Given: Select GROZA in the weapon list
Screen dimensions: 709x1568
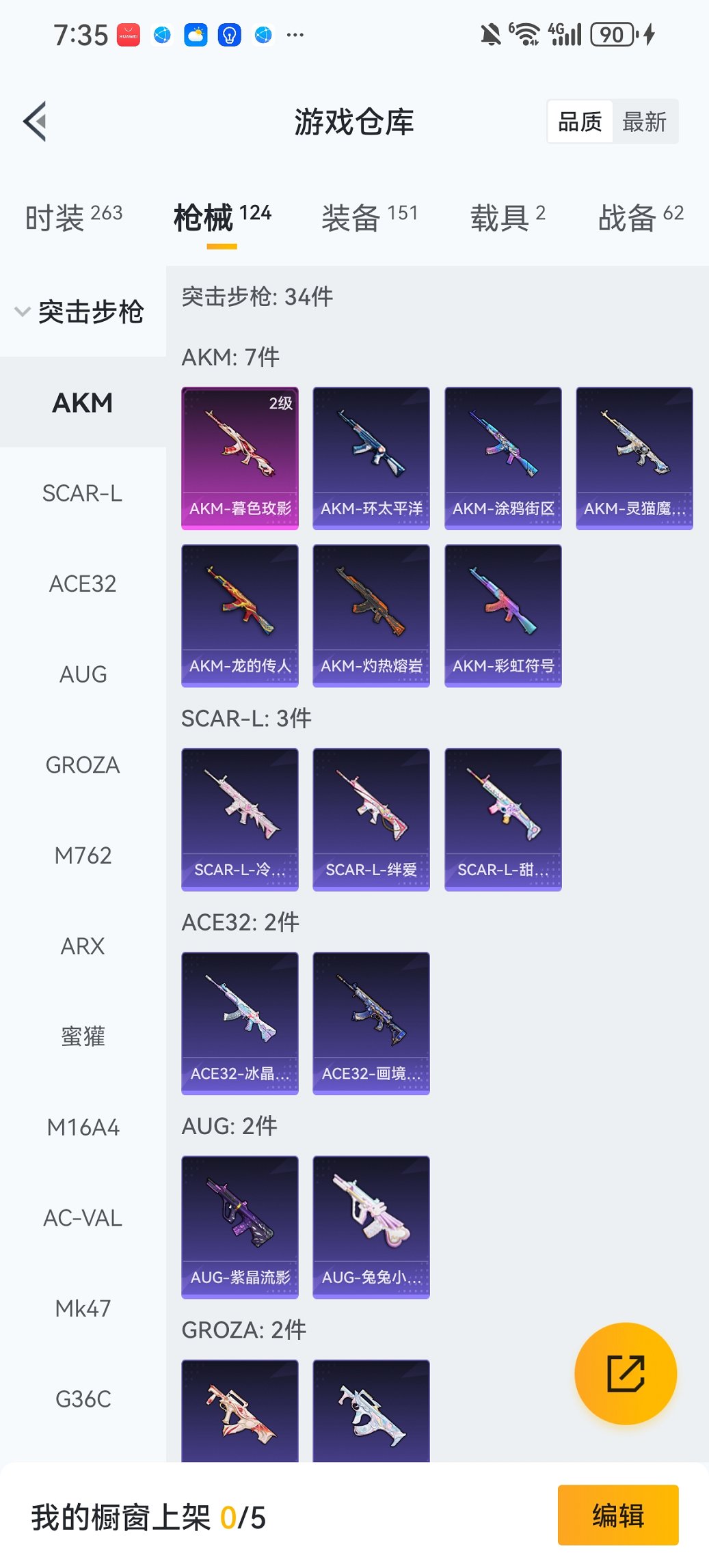Looking at the screenshot, I should pos(83,765).
